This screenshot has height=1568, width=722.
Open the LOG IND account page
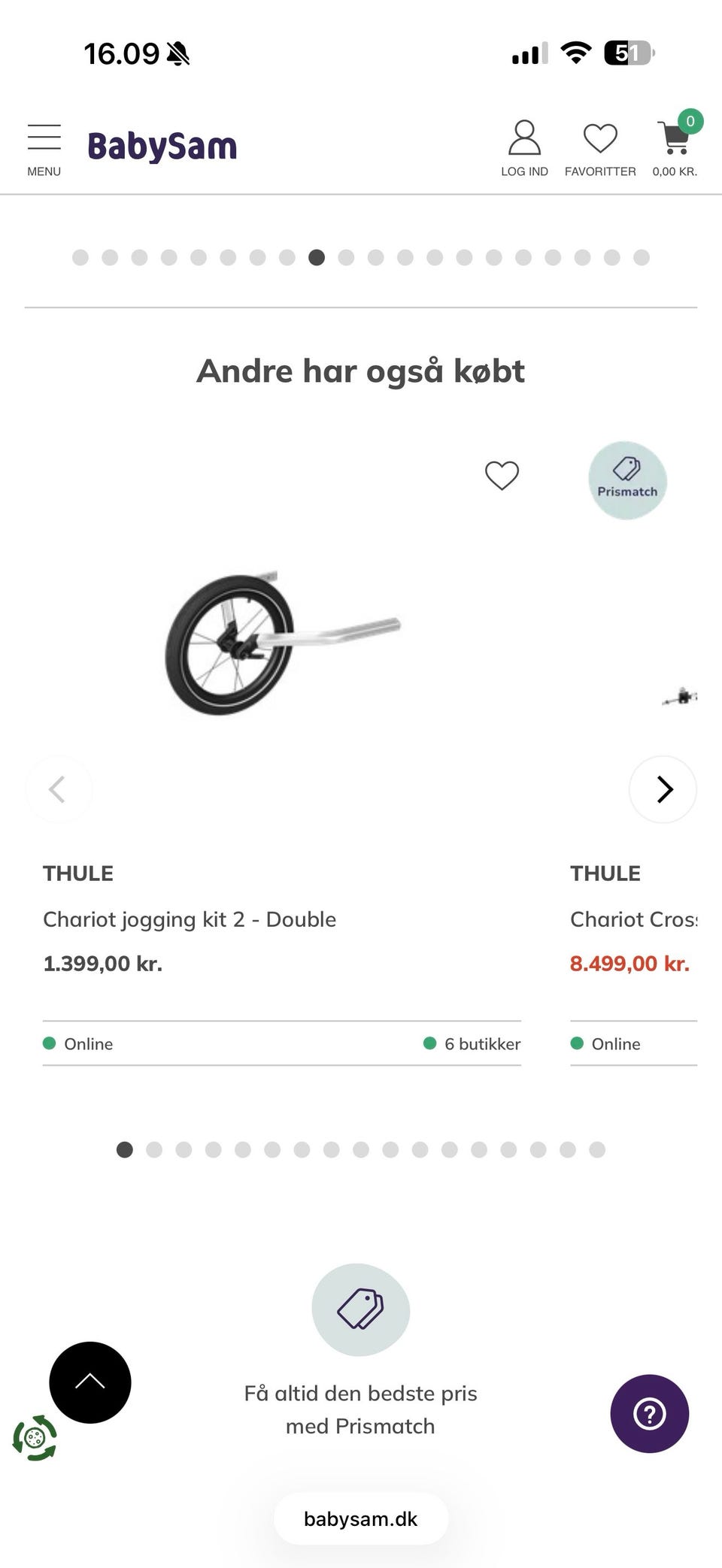click(x=524, y=149)
